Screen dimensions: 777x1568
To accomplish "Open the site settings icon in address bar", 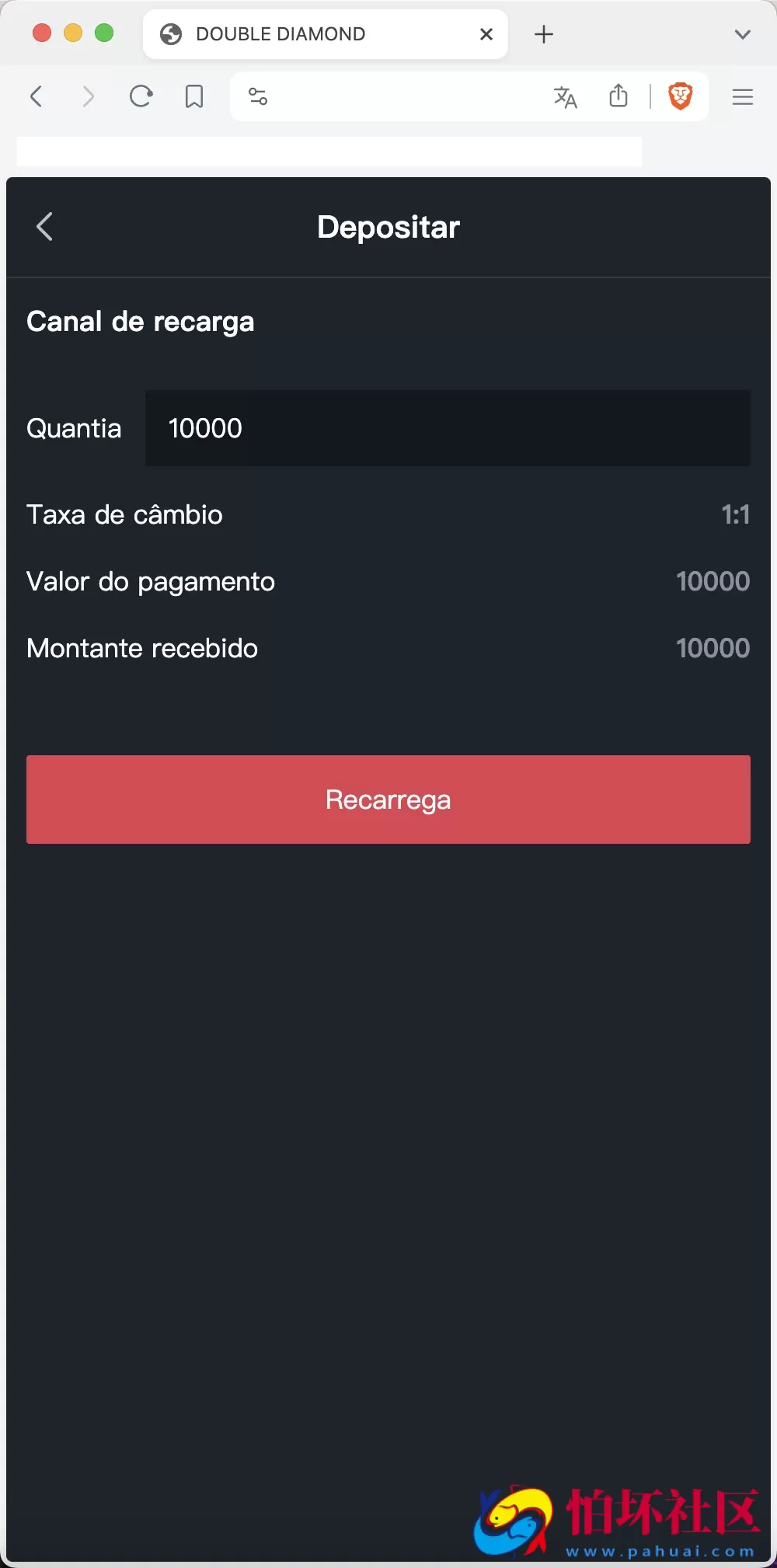I will pyautogui.click(x=258, y=96).
